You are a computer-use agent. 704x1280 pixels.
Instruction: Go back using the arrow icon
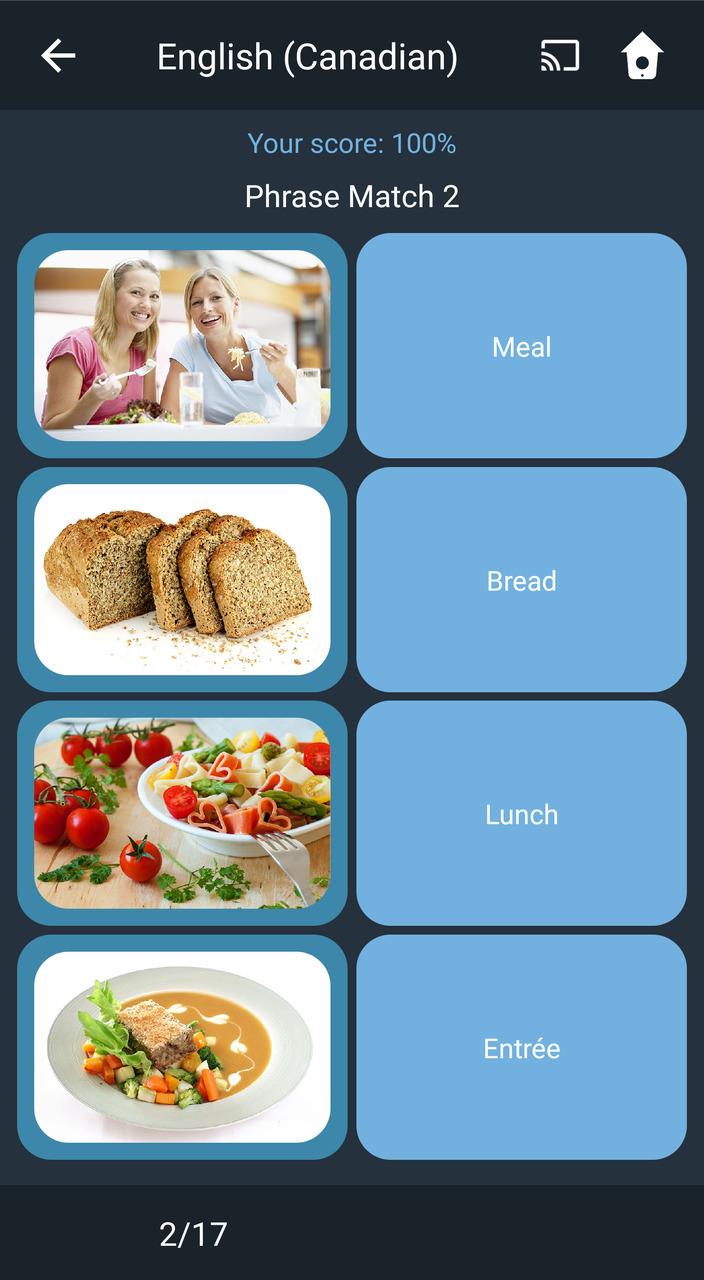point(58,56)
